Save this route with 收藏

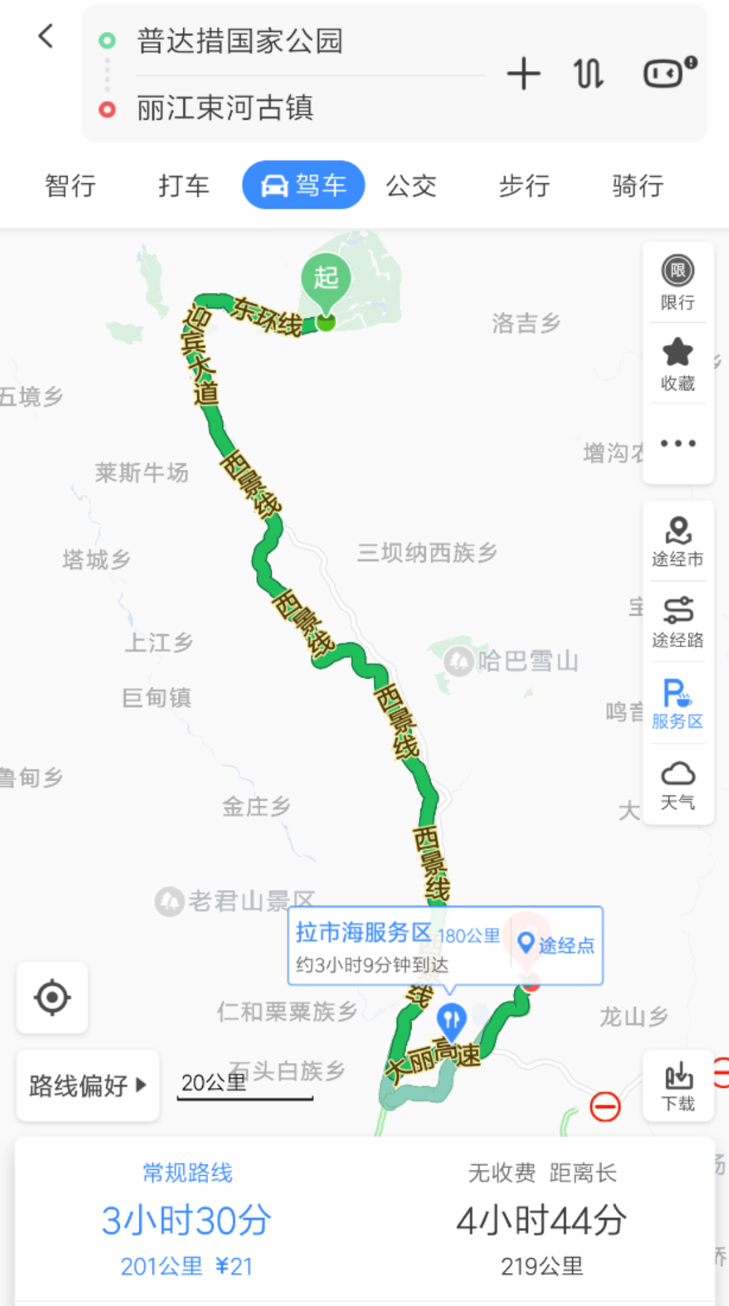[678, 364]
